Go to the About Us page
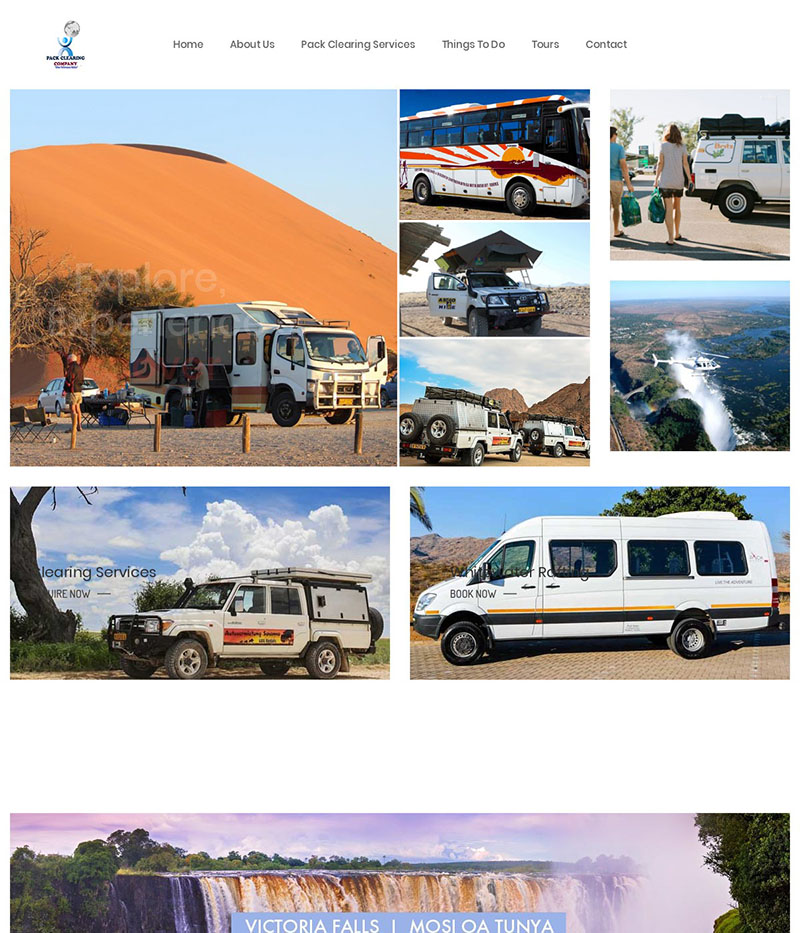 [x=252, y=44]
